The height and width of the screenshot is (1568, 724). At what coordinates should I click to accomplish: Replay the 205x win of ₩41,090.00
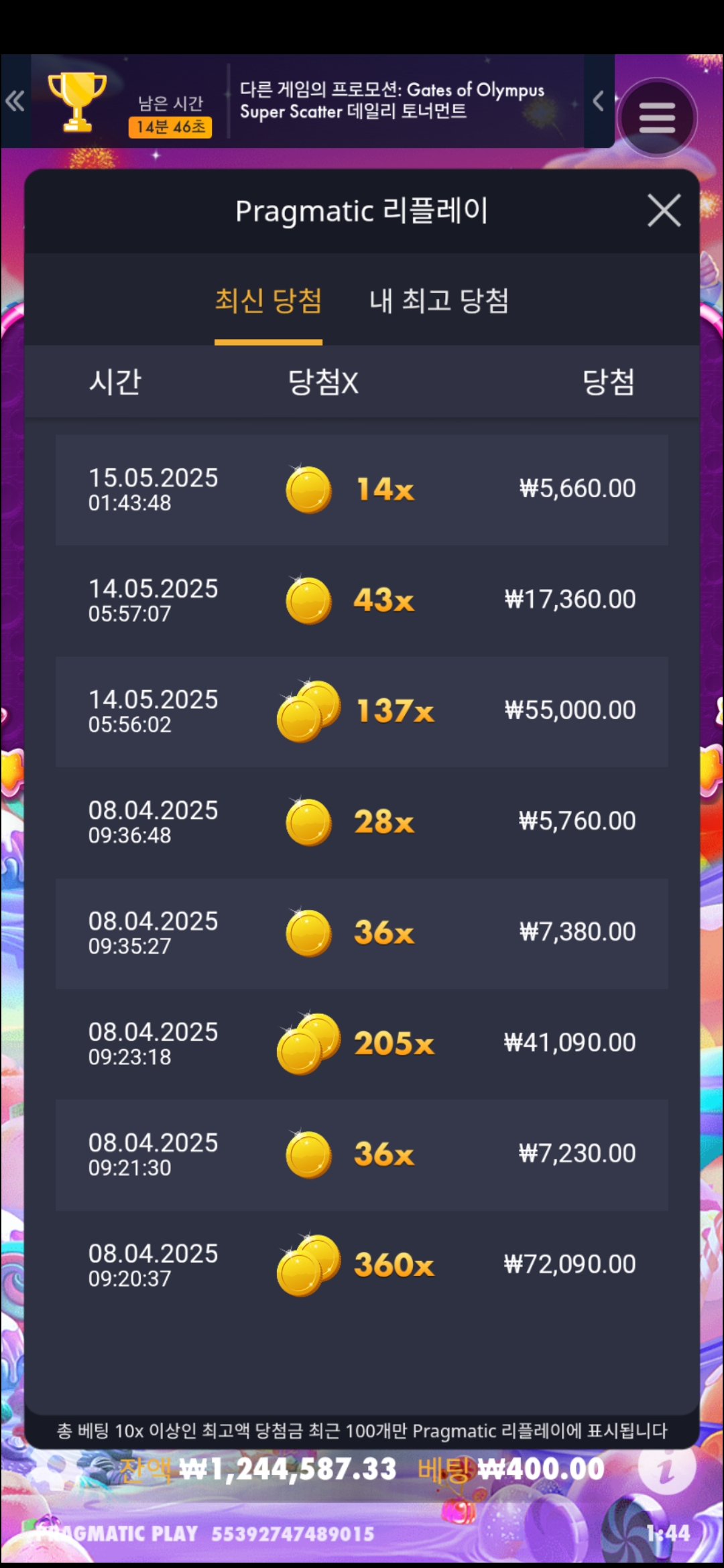pos(362,1044)
